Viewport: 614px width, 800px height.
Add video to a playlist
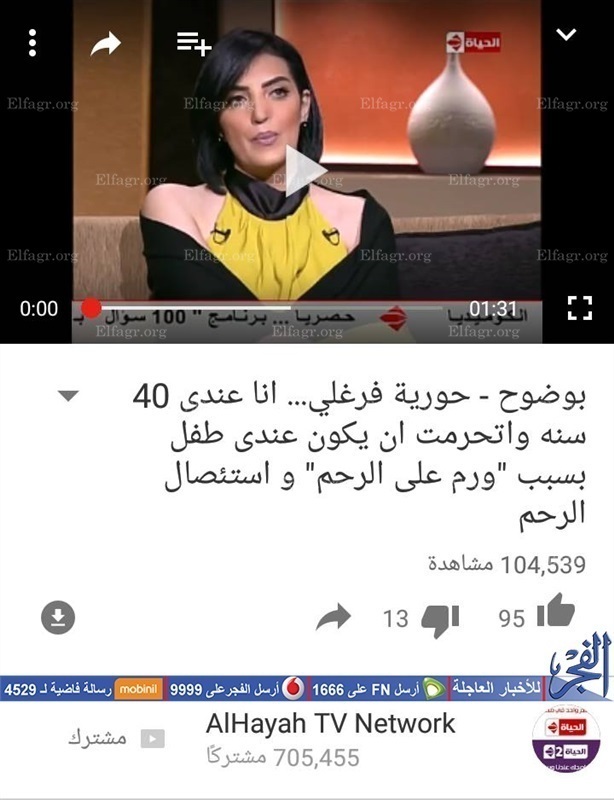[x=193, y=42]
